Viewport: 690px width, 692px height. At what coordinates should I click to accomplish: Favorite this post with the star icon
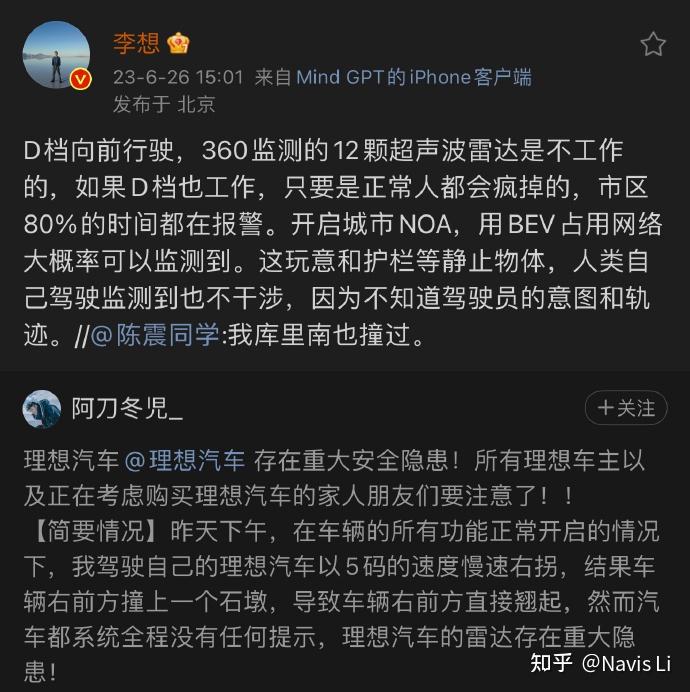[x=653, y=44]
